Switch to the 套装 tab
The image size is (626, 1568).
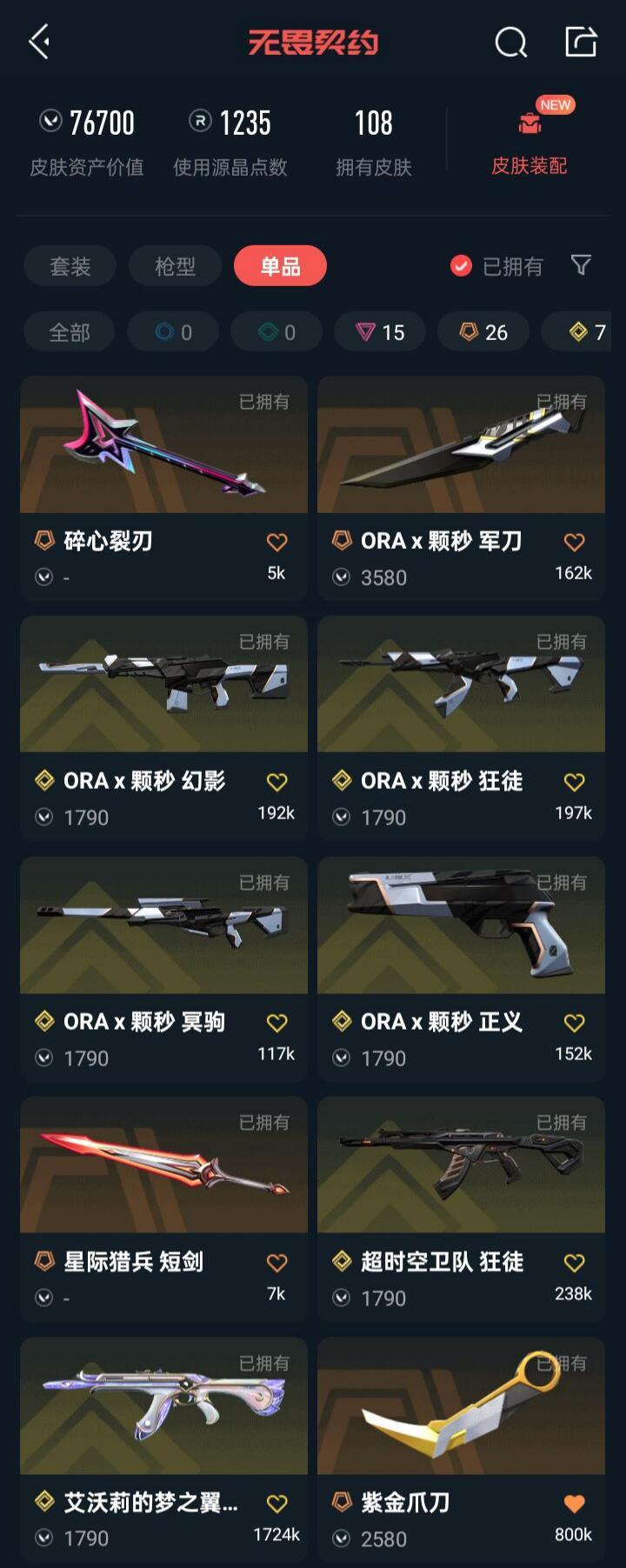tap(70, 266)
